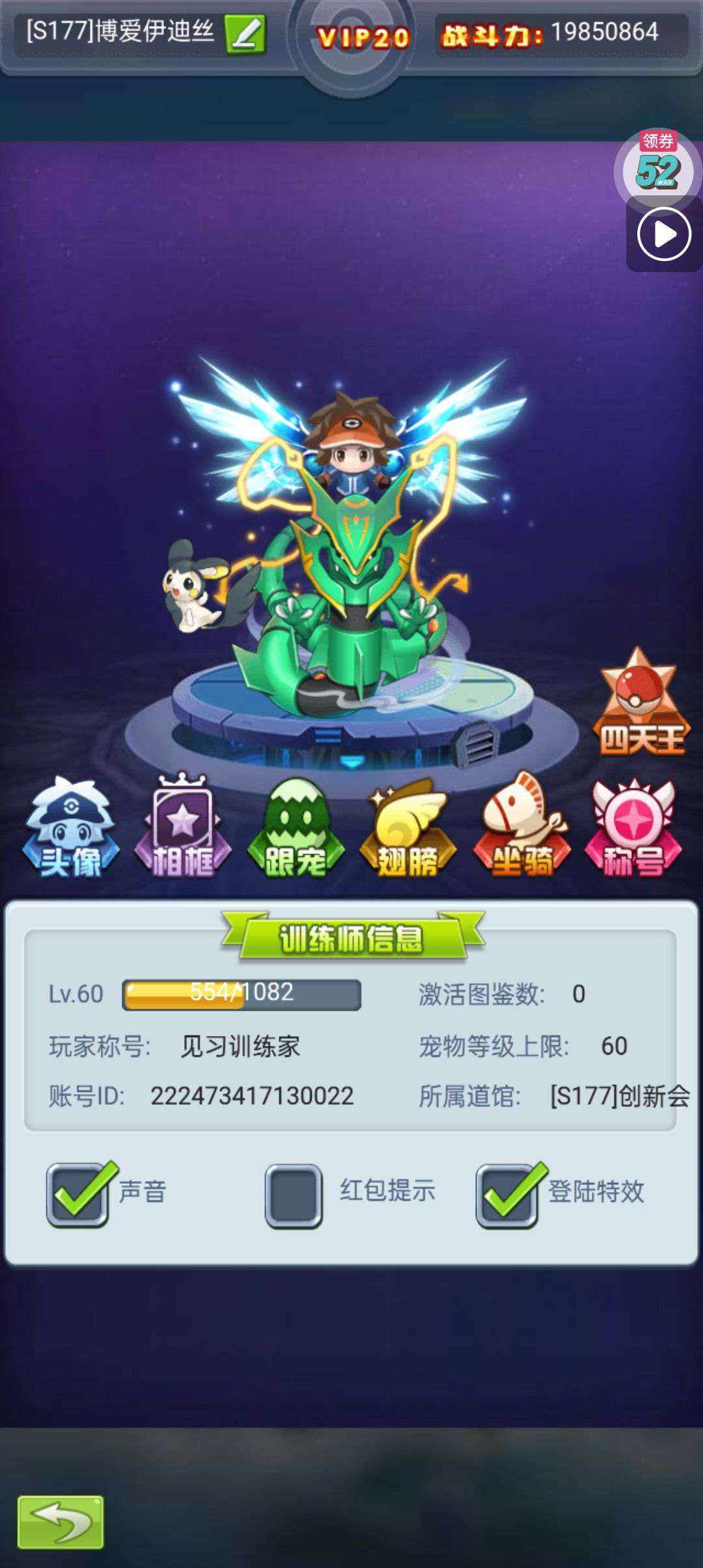Open the 四天王 badge
This screenshot has width=703, height=1568.
[642, 705]
